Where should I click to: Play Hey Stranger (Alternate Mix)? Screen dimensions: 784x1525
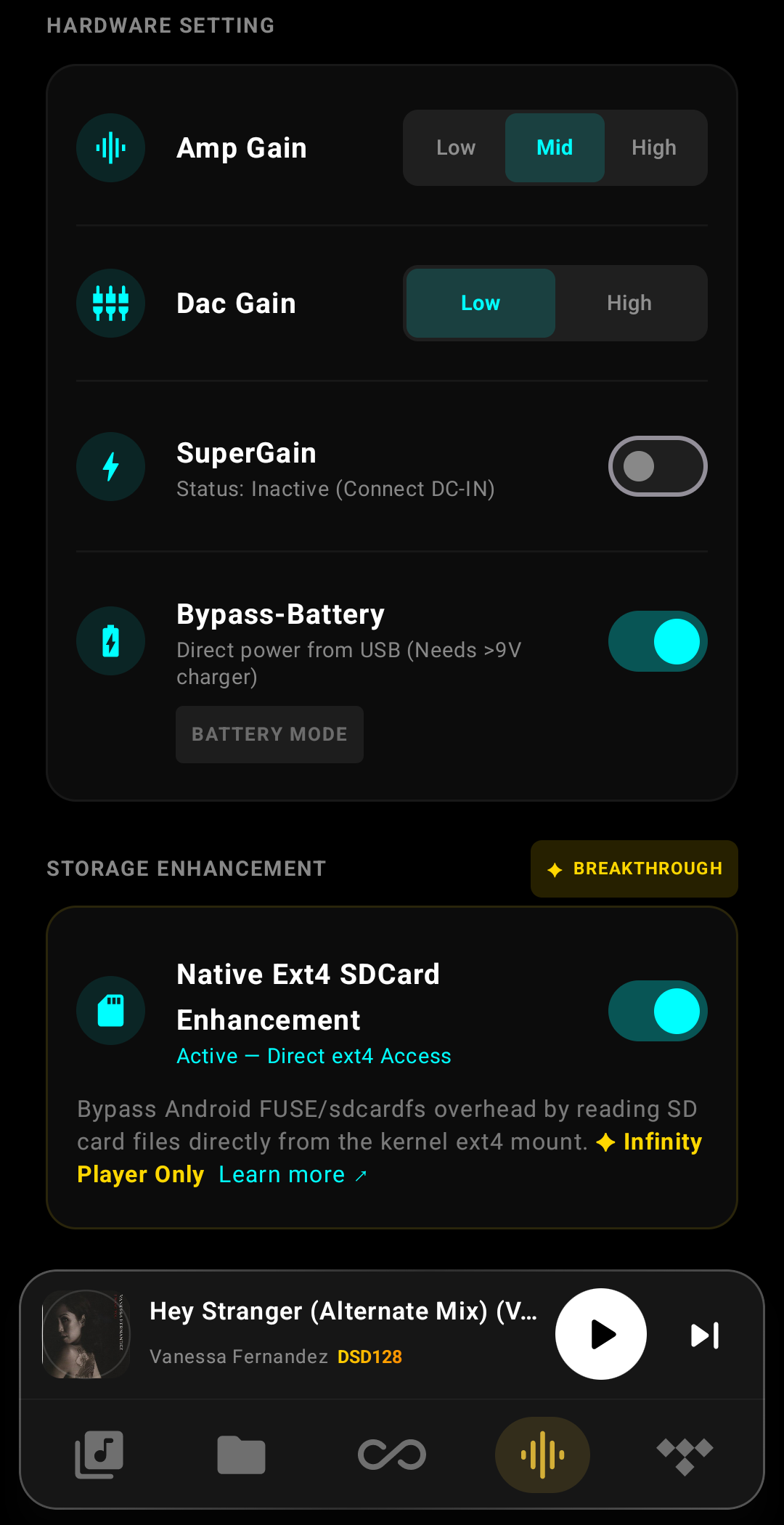[600, 1334]
